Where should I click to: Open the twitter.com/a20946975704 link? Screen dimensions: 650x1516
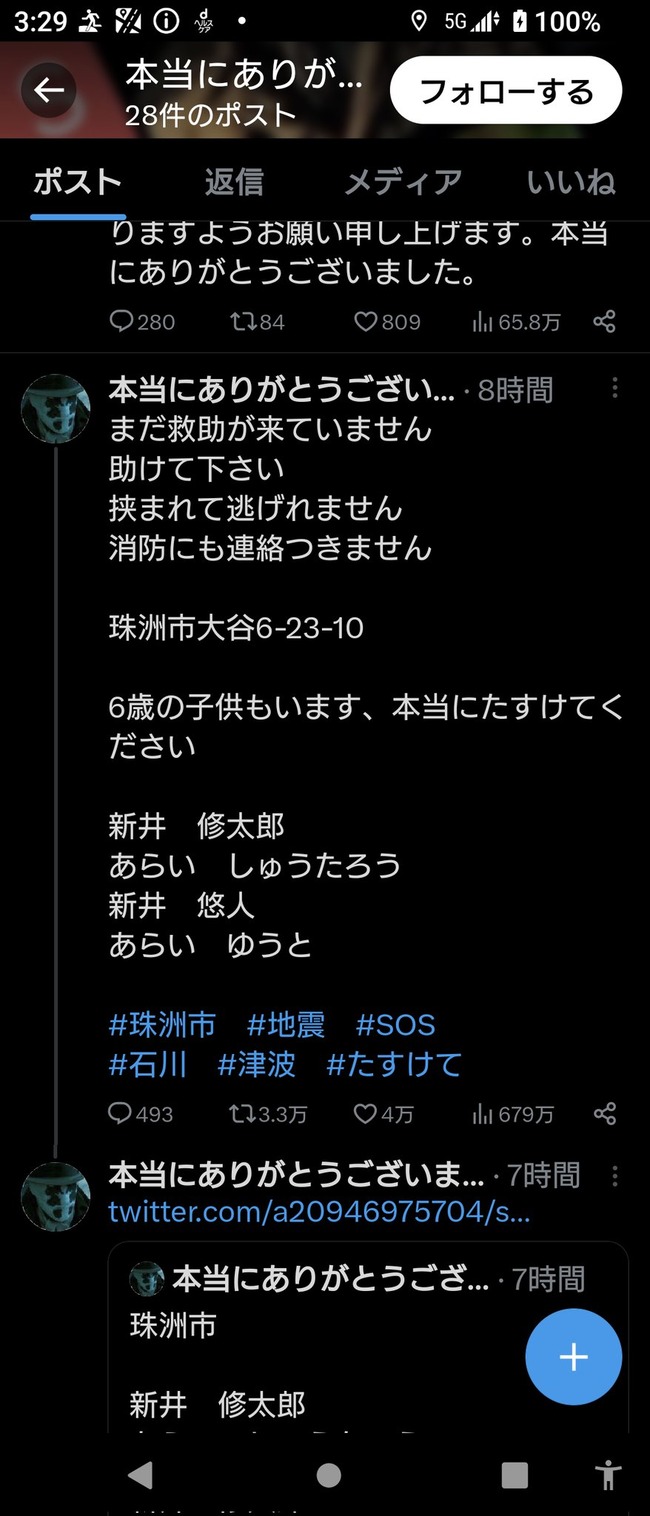point(319,1213)
